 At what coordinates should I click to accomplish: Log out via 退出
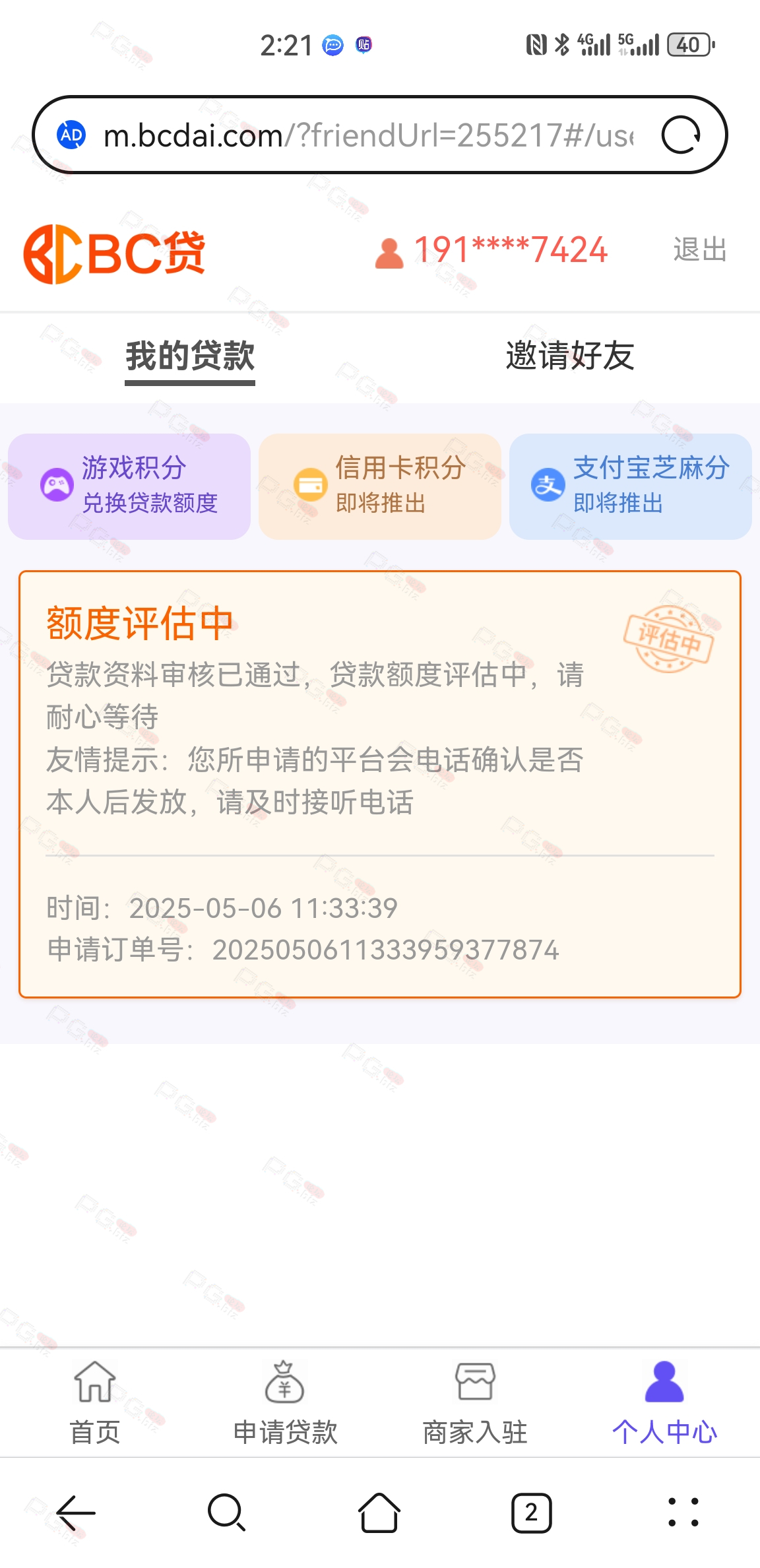coord(699,250)
